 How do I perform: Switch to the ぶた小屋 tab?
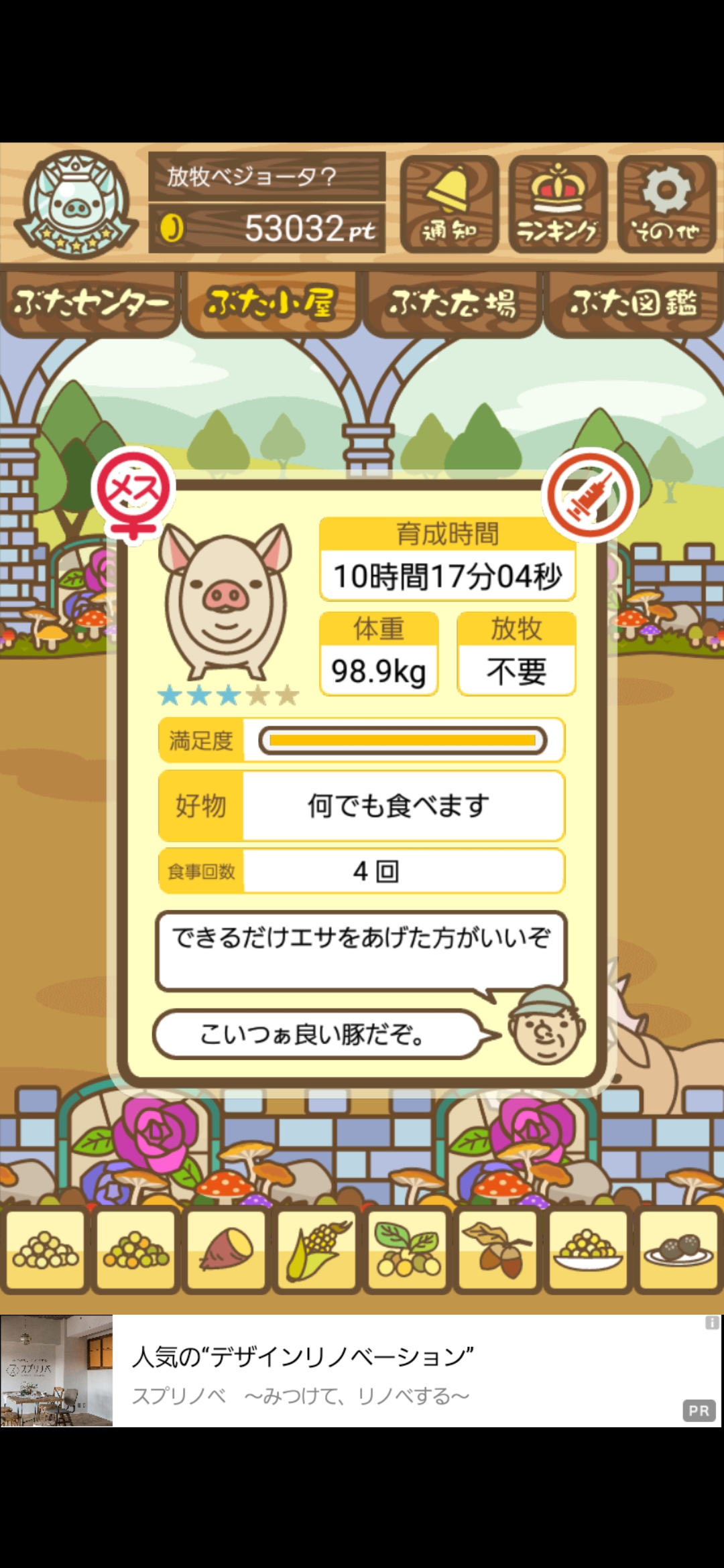coord(271,303)
